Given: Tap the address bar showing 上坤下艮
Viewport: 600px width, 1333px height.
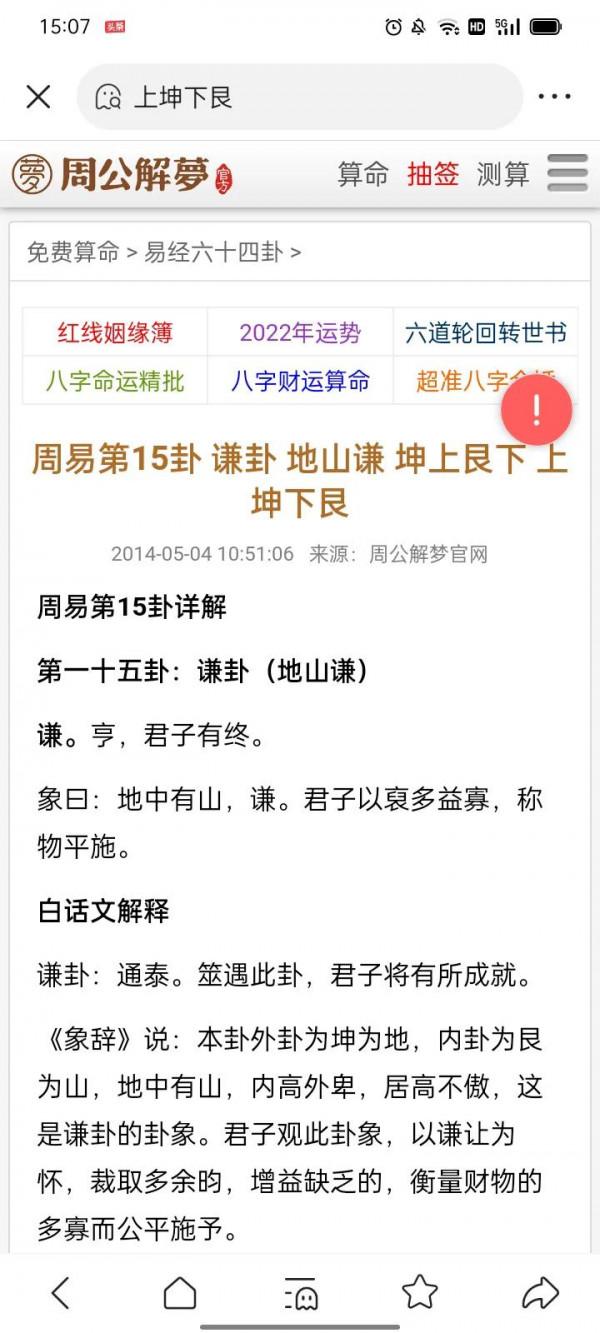Looking at the screenshot, I should (300, 97).
